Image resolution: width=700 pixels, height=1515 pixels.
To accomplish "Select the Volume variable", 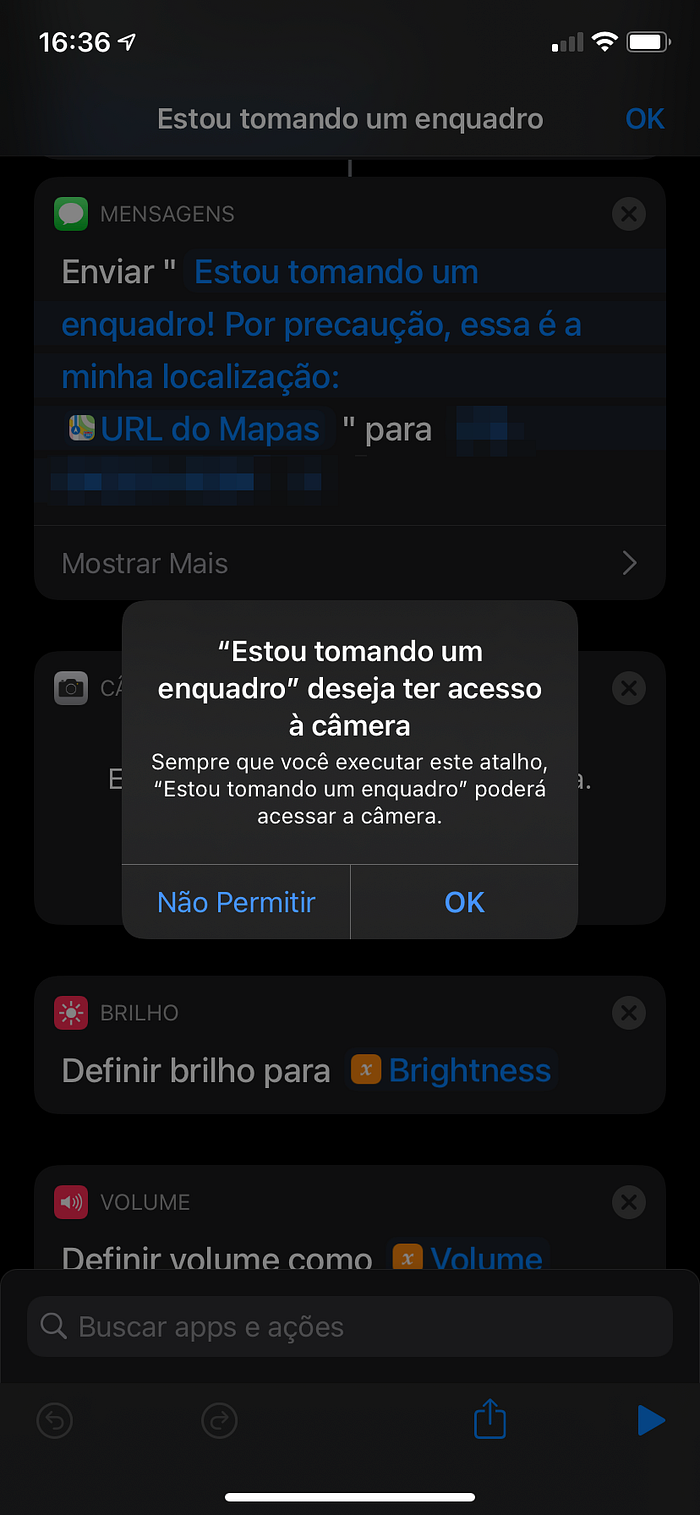I will [470, 1257].
